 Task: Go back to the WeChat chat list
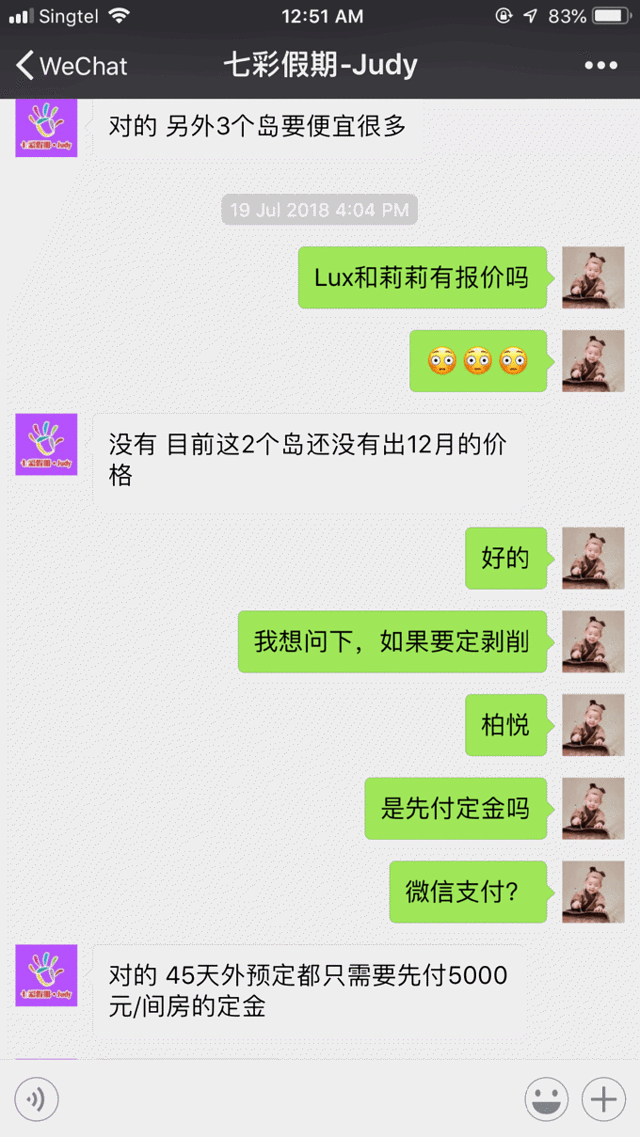click(x=70, y=66)
